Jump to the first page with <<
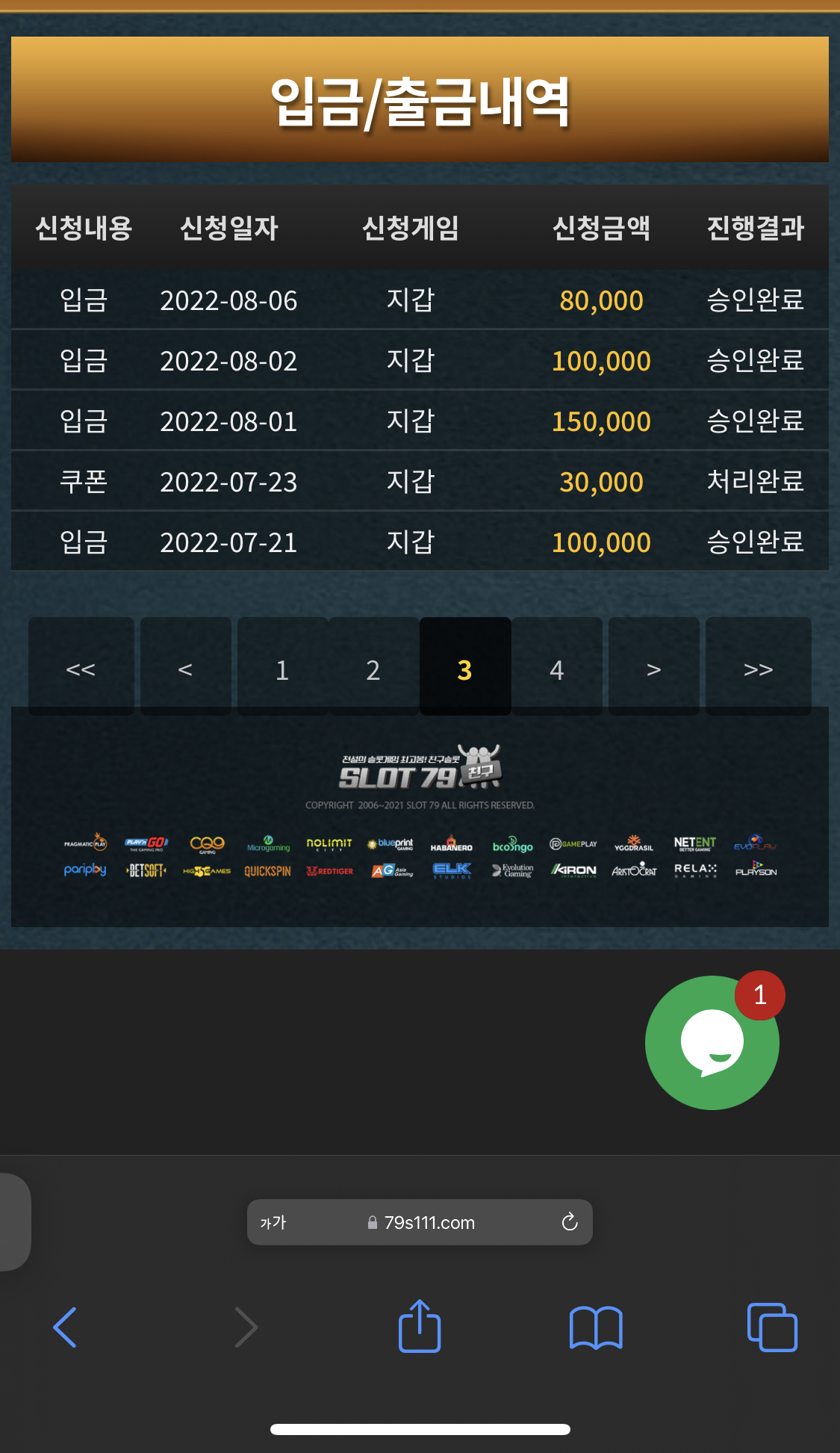Screen dimensions: 840x1453 point(81,666)
